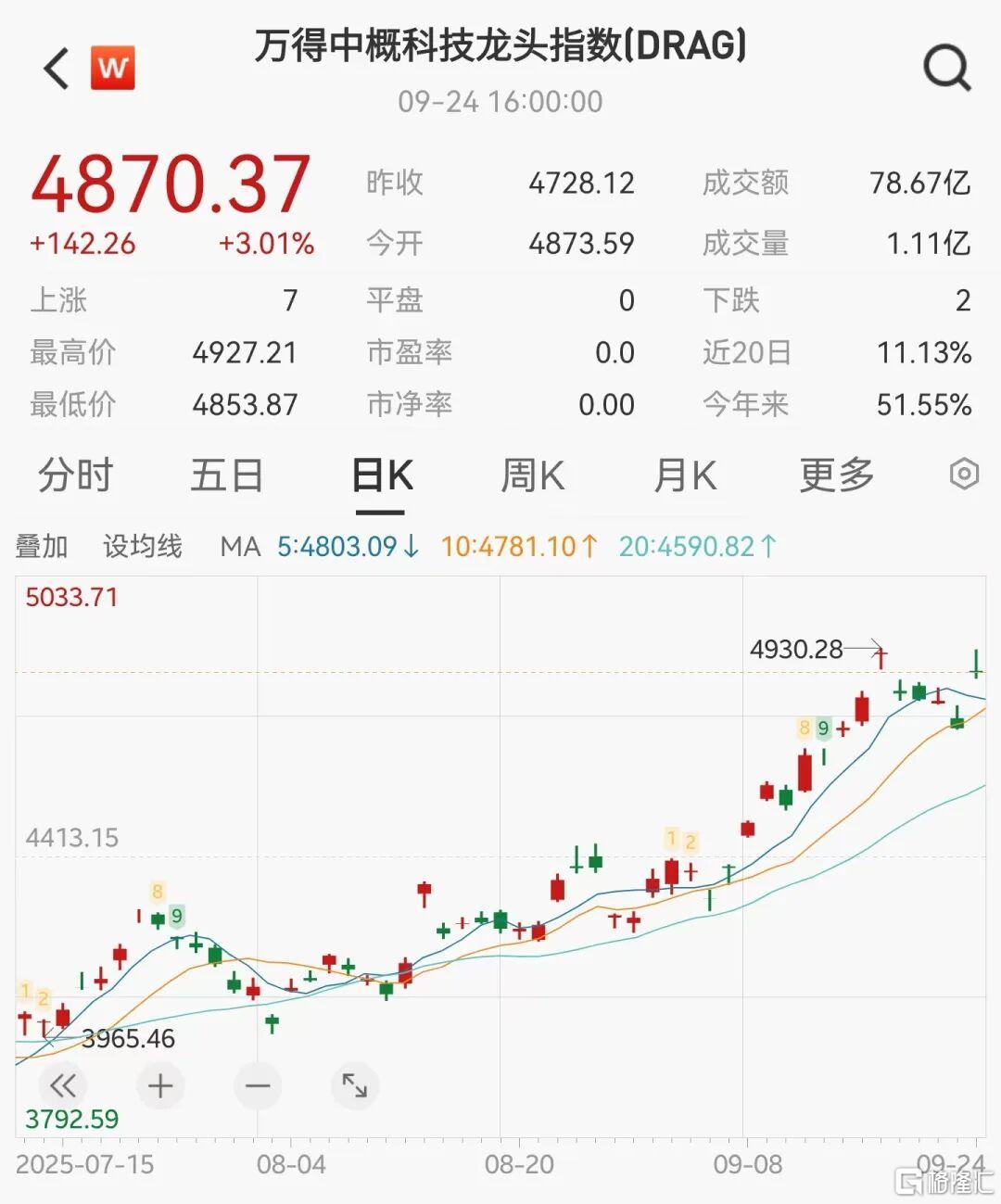1001x1204 pixels.
Task: Open 设均线 moving average settings
Action: (x=142, y=547)
